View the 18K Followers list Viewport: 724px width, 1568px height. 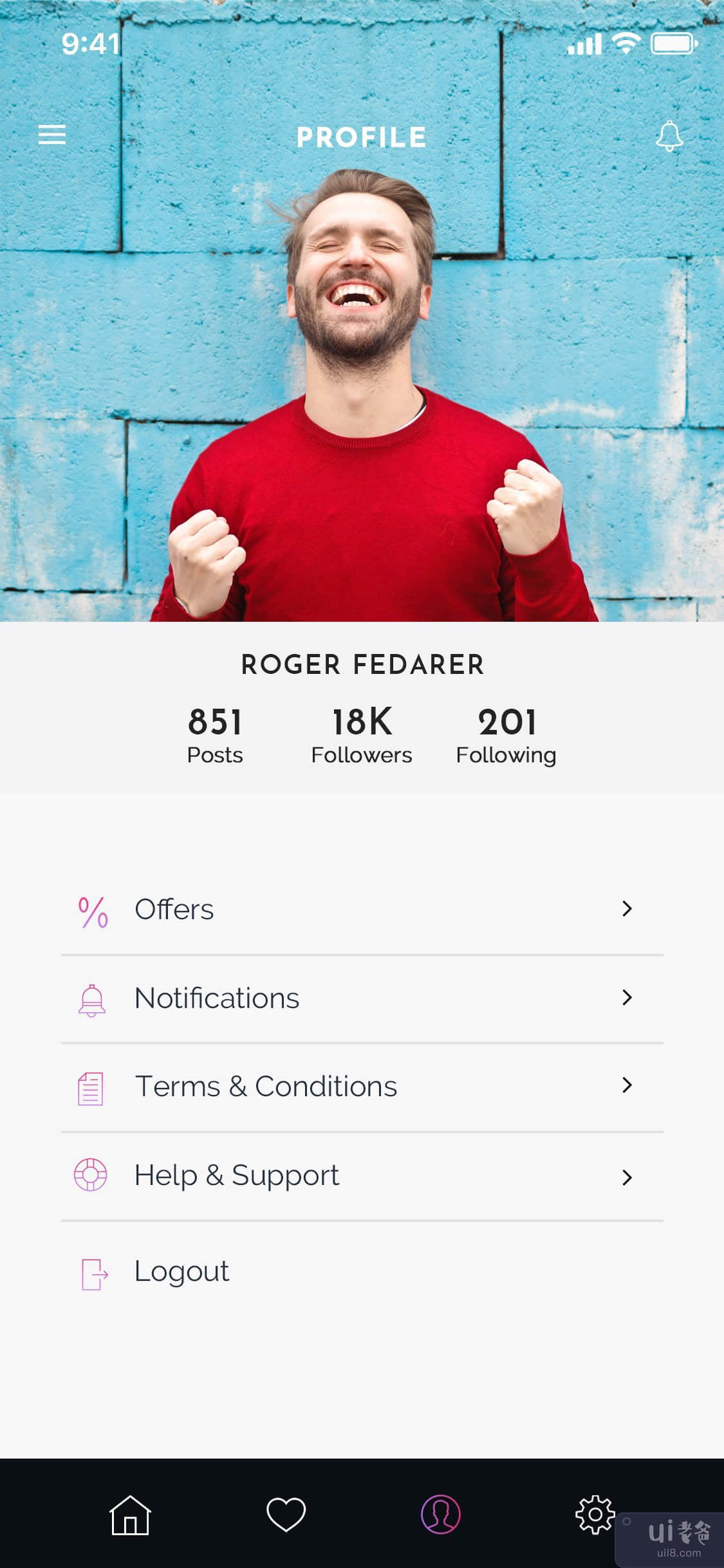coord(362,735)
